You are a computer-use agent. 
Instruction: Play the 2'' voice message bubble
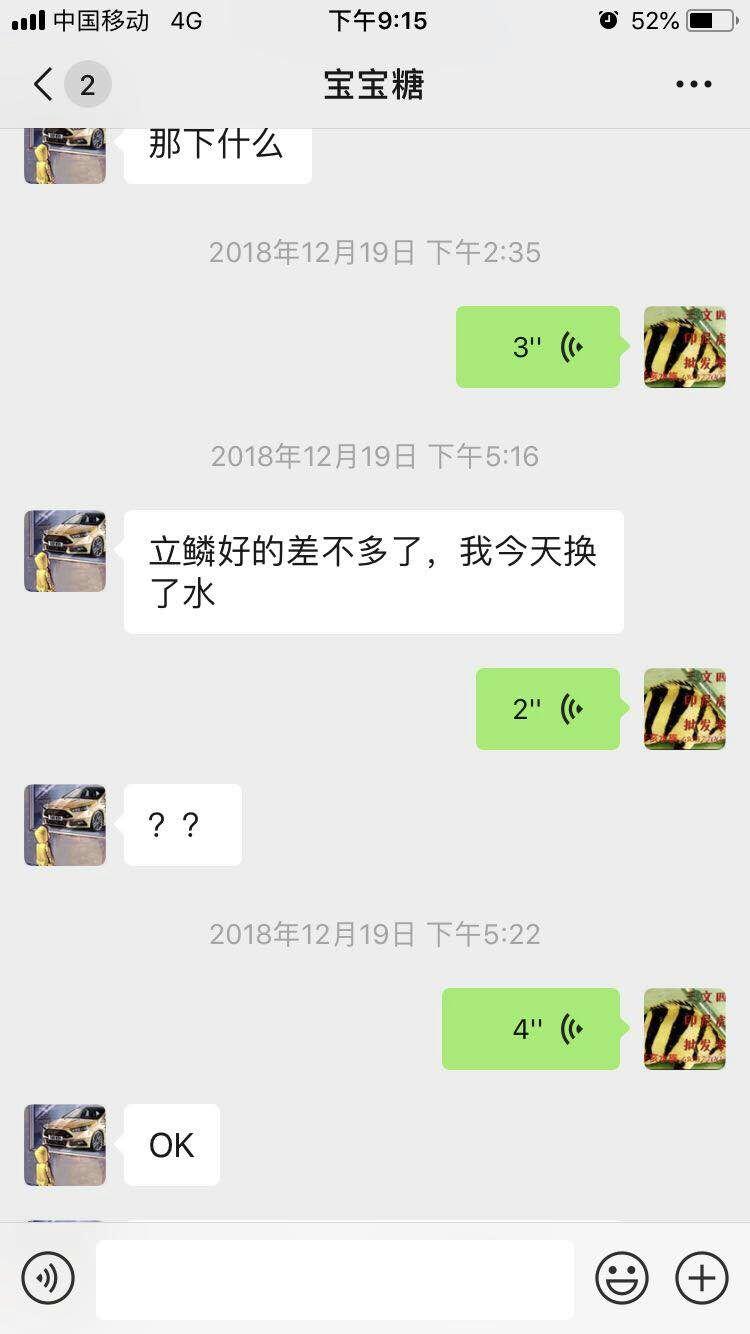(548, 708)
